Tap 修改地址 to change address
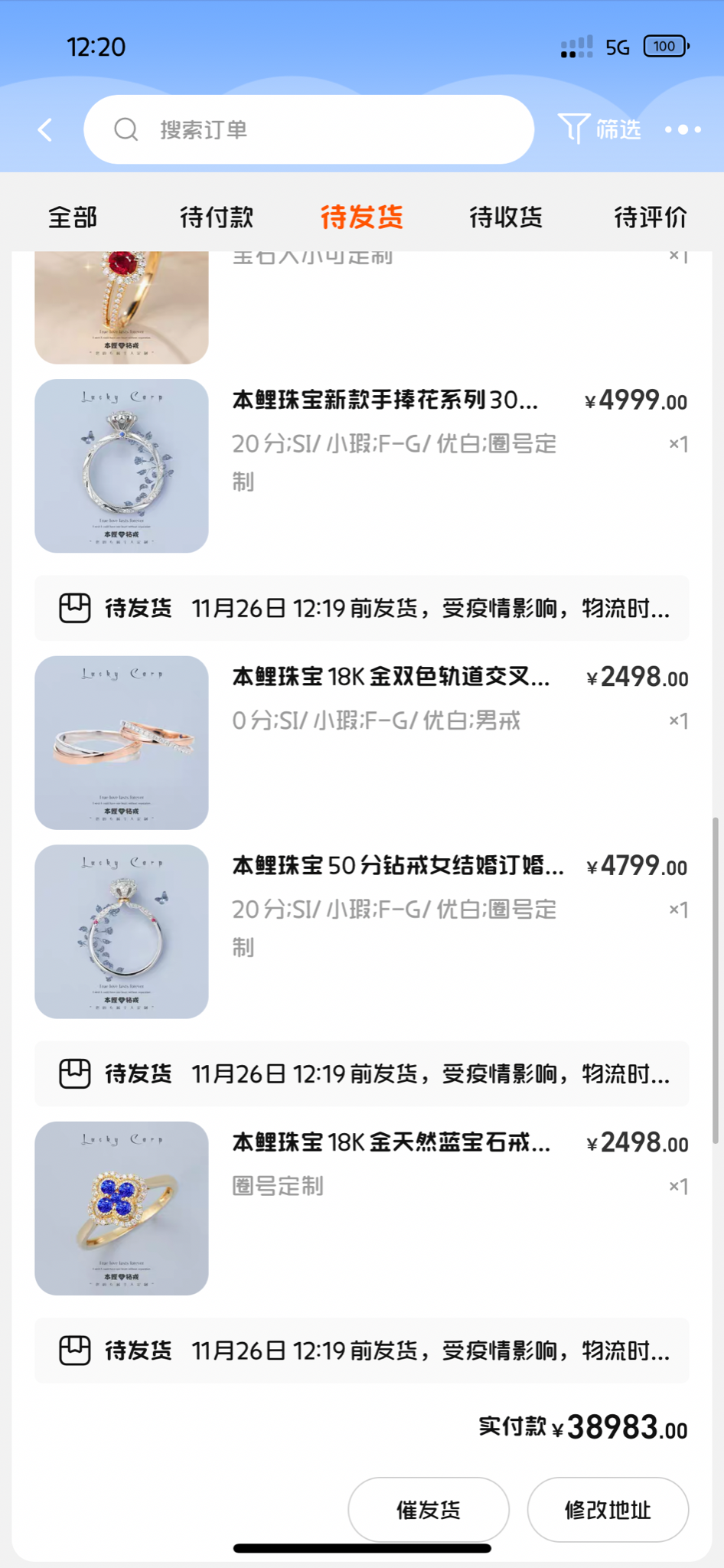The image size is (724, 1568). pos(608,1510)
